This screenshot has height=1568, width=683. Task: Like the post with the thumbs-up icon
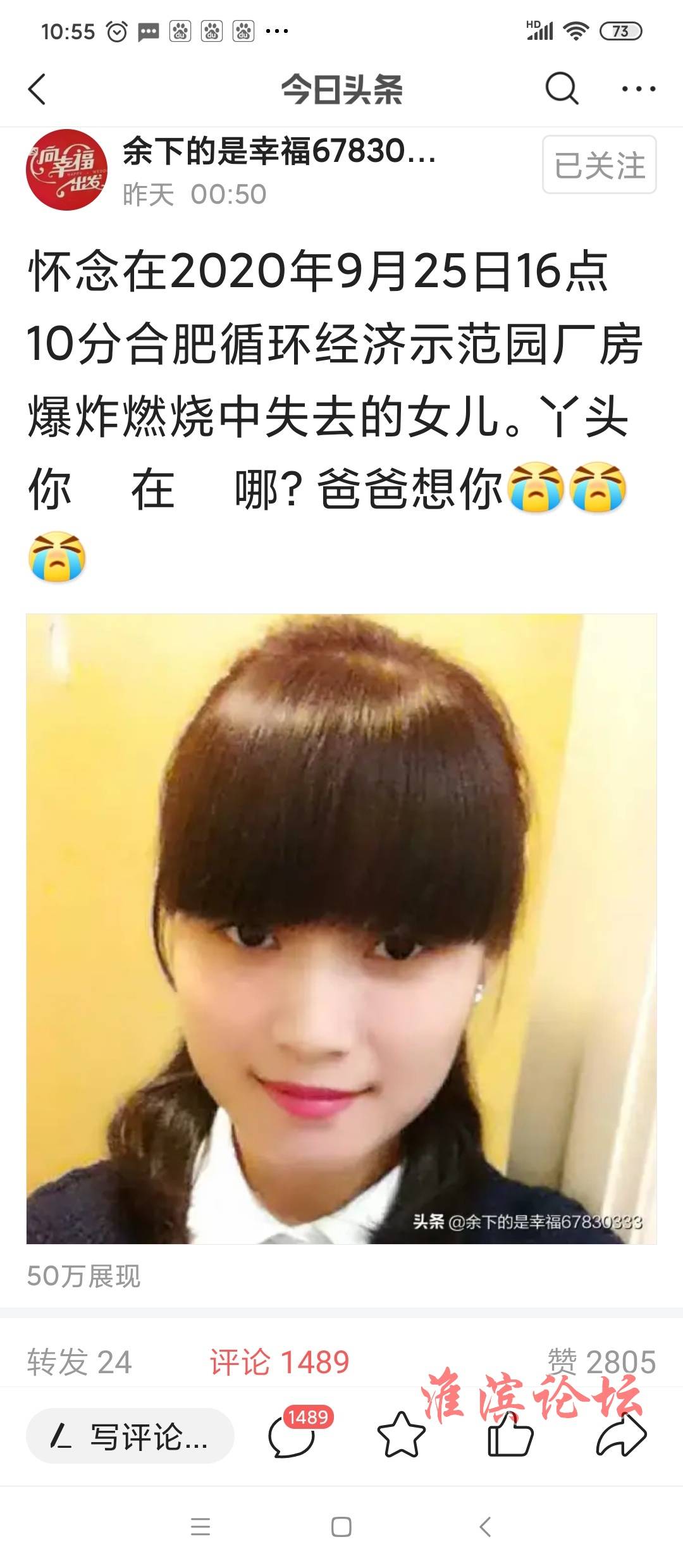coord(510,1436)
